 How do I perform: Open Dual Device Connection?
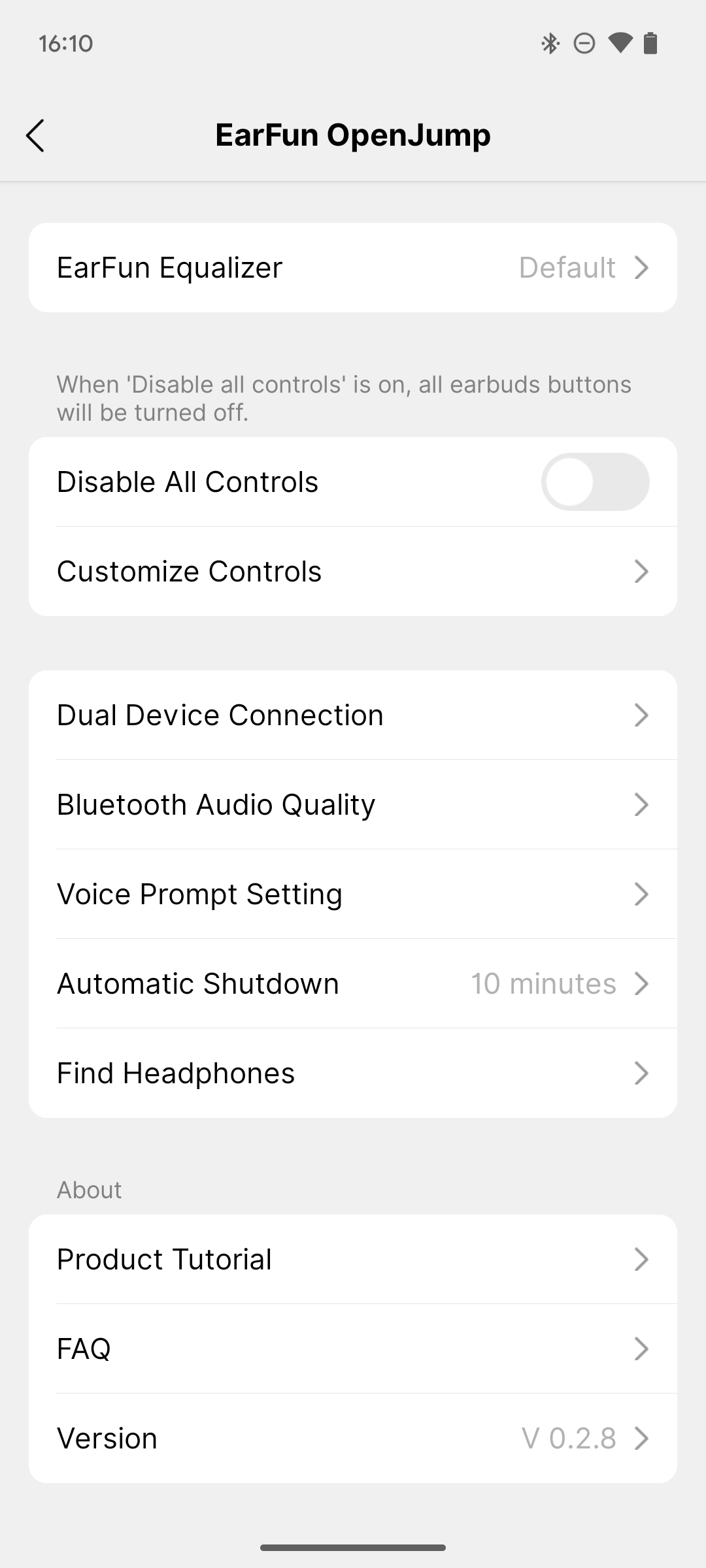pyautogui.click(x=353, y=715)
